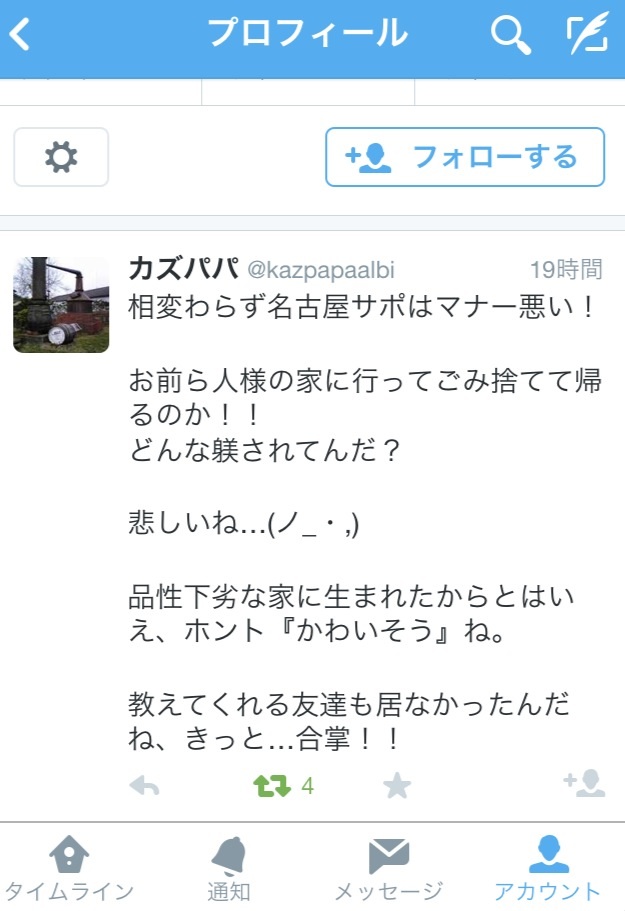
Task: Retweet カズパパ's tweet
Action: [271, 786]
